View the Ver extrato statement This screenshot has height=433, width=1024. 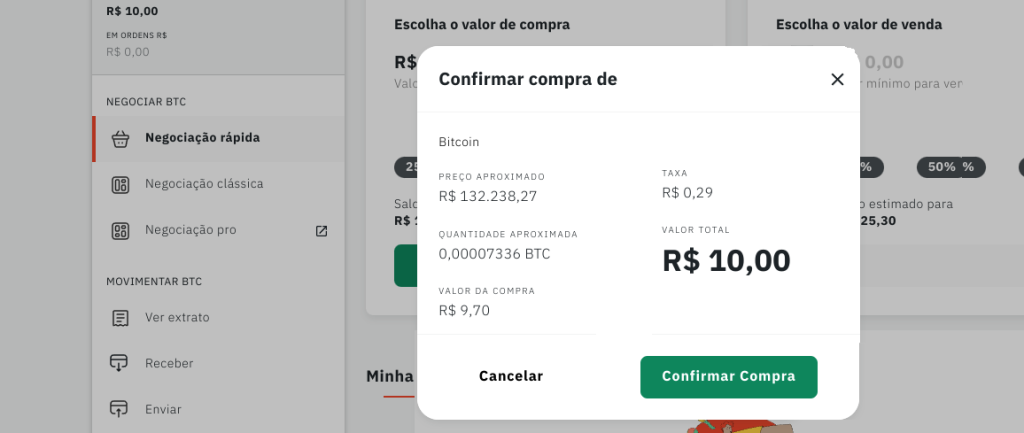(x=177, y=318)
